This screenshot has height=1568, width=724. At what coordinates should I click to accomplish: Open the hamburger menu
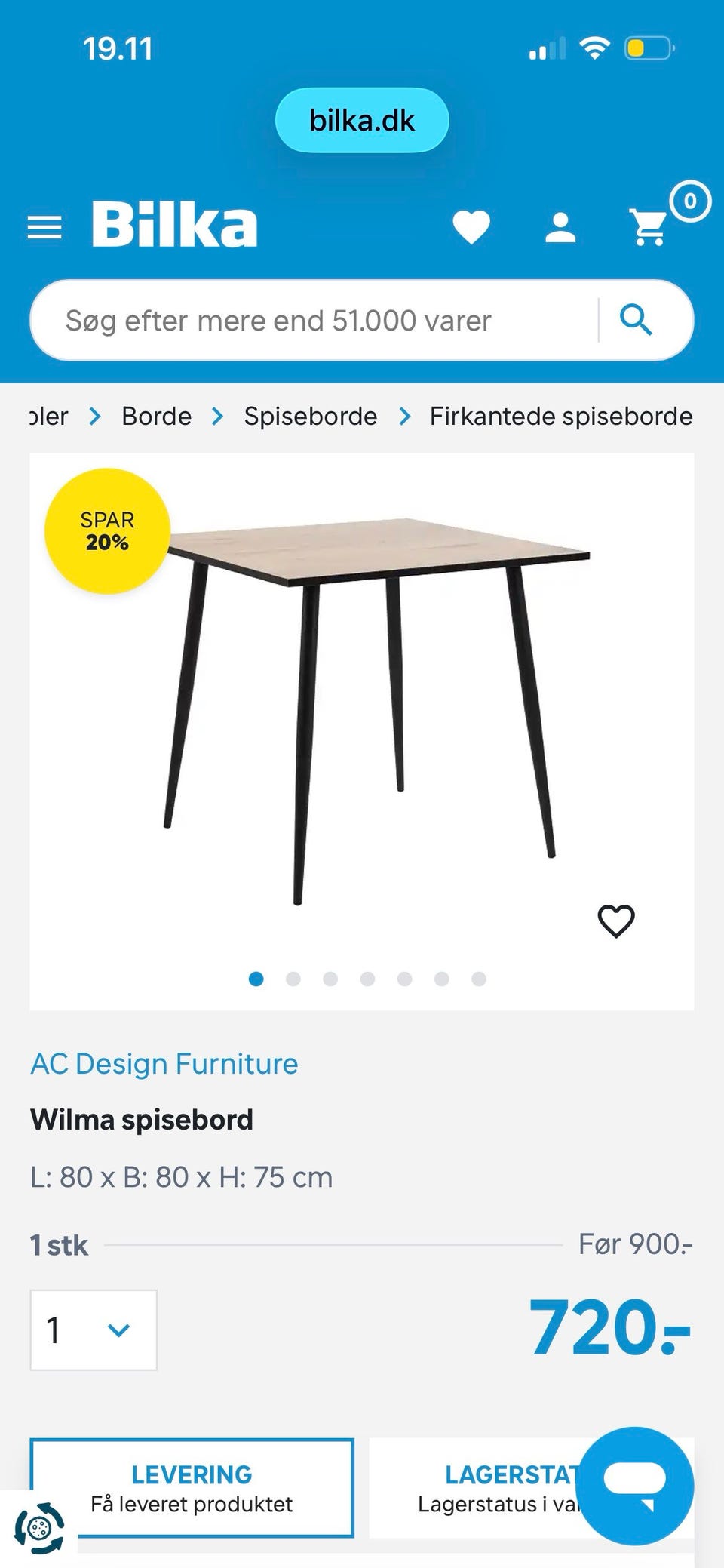point(45,226)
